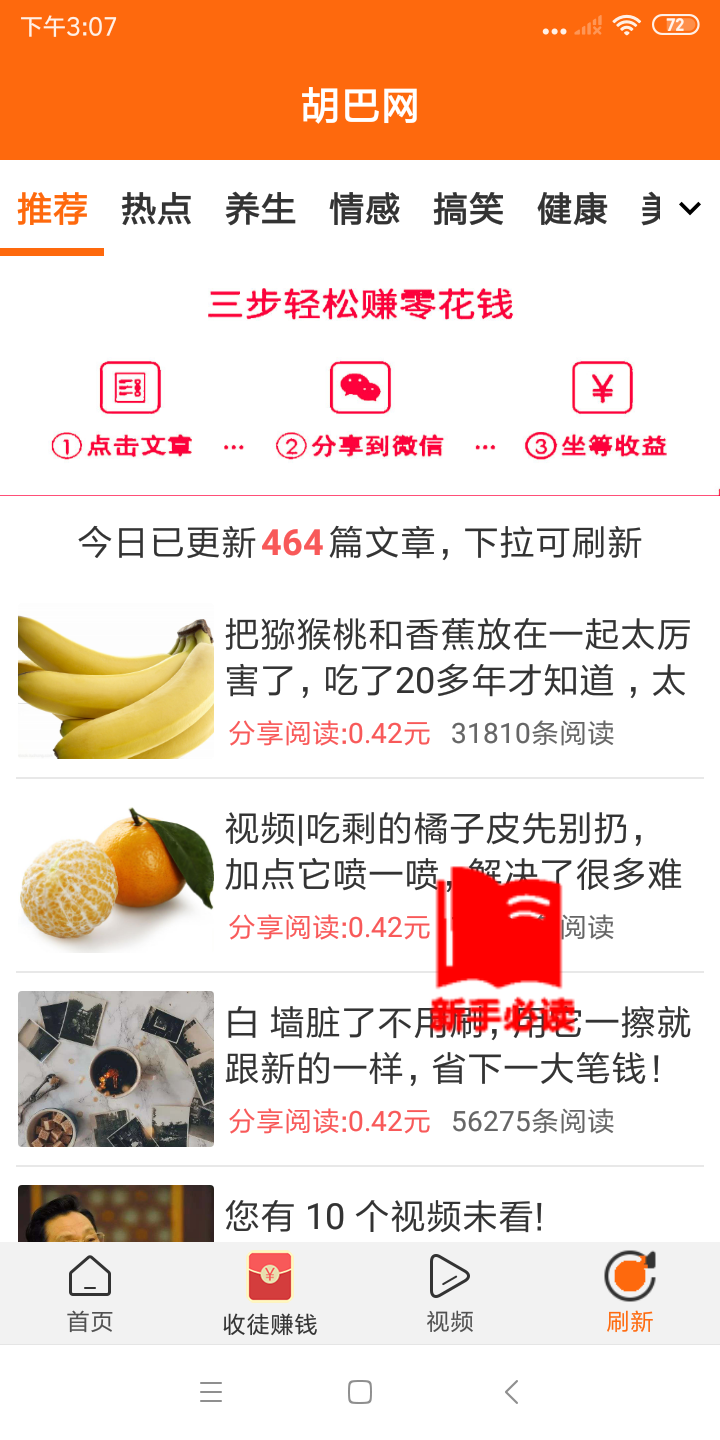This screenshot has height=1440, width=720.
Task: Tap the system home button
Action: (x=360, y=1392)
